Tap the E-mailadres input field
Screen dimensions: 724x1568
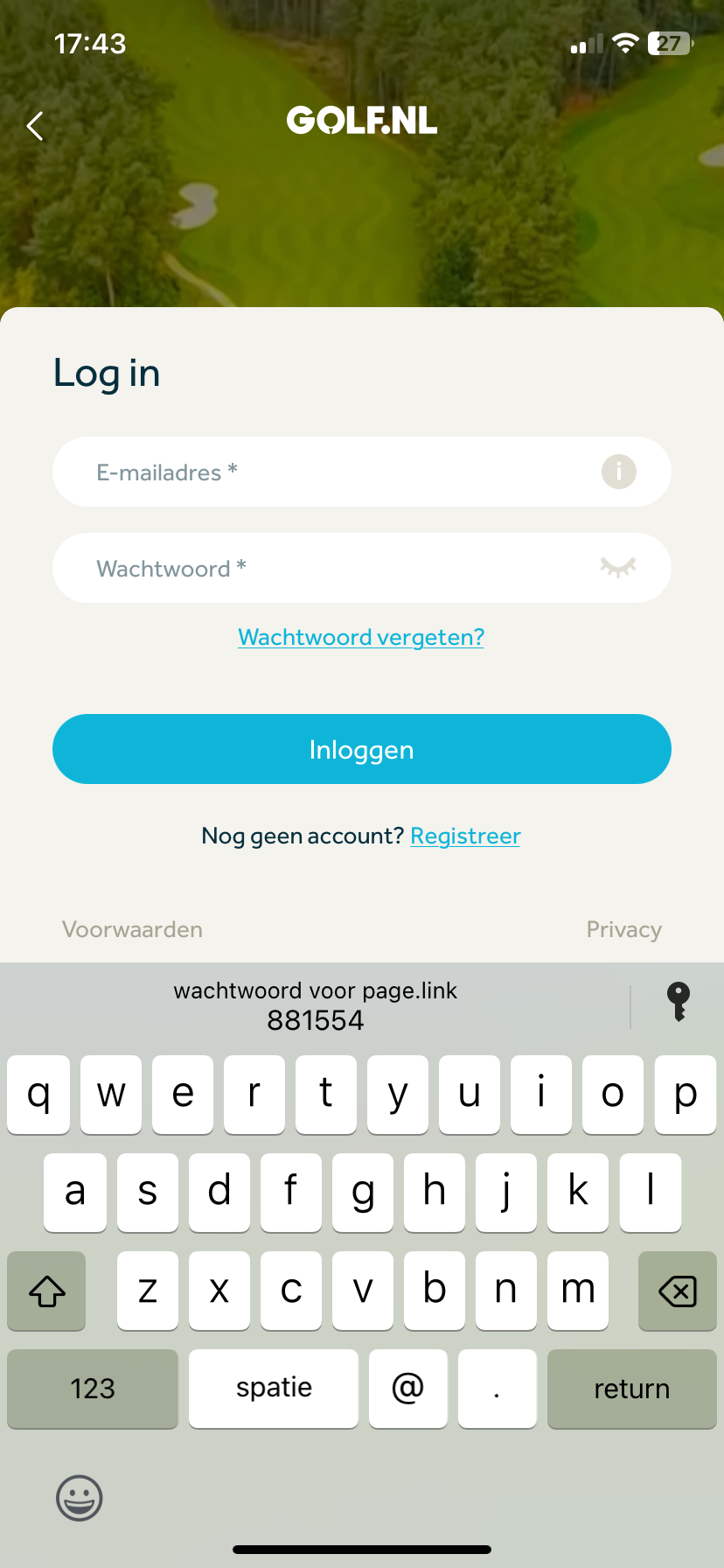(332, 472)
